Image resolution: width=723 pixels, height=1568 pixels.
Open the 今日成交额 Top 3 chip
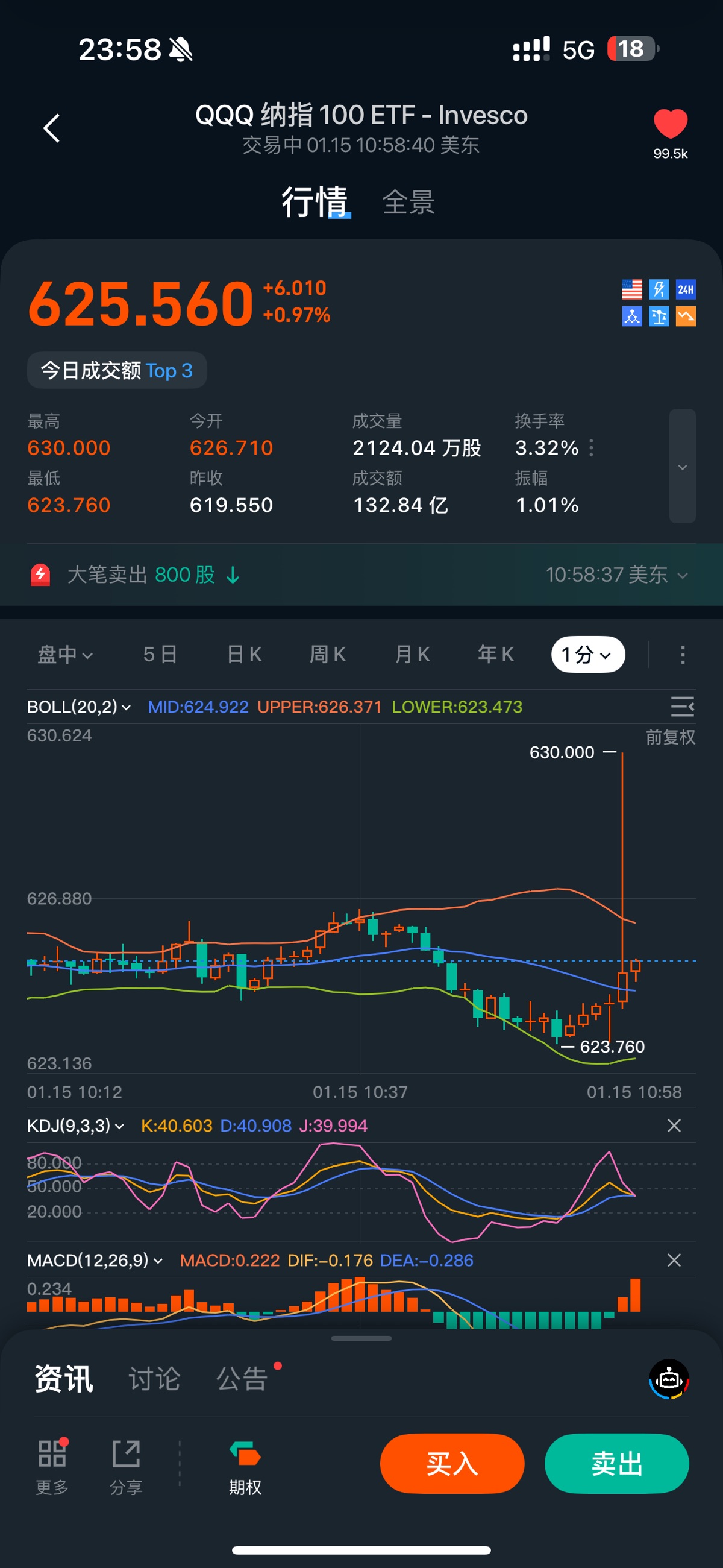click(117, 370)
